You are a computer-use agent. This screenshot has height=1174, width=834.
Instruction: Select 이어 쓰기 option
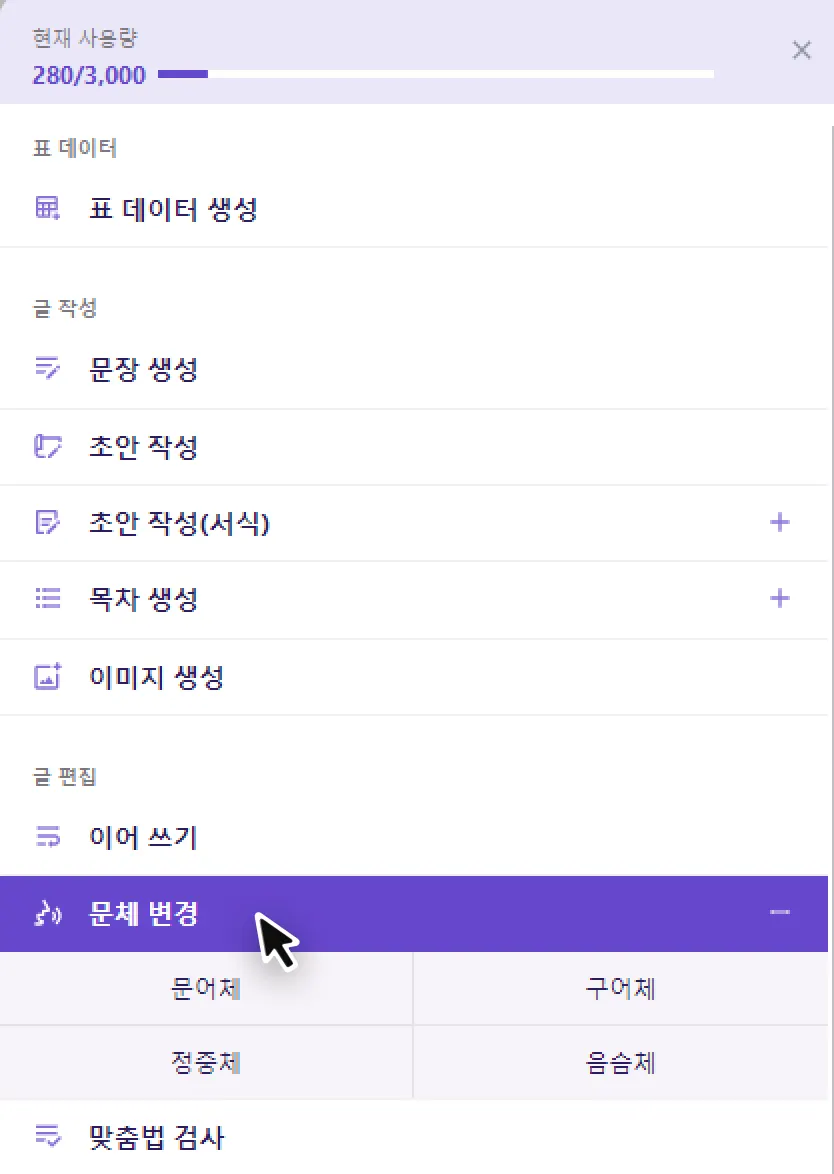[143, 836]
